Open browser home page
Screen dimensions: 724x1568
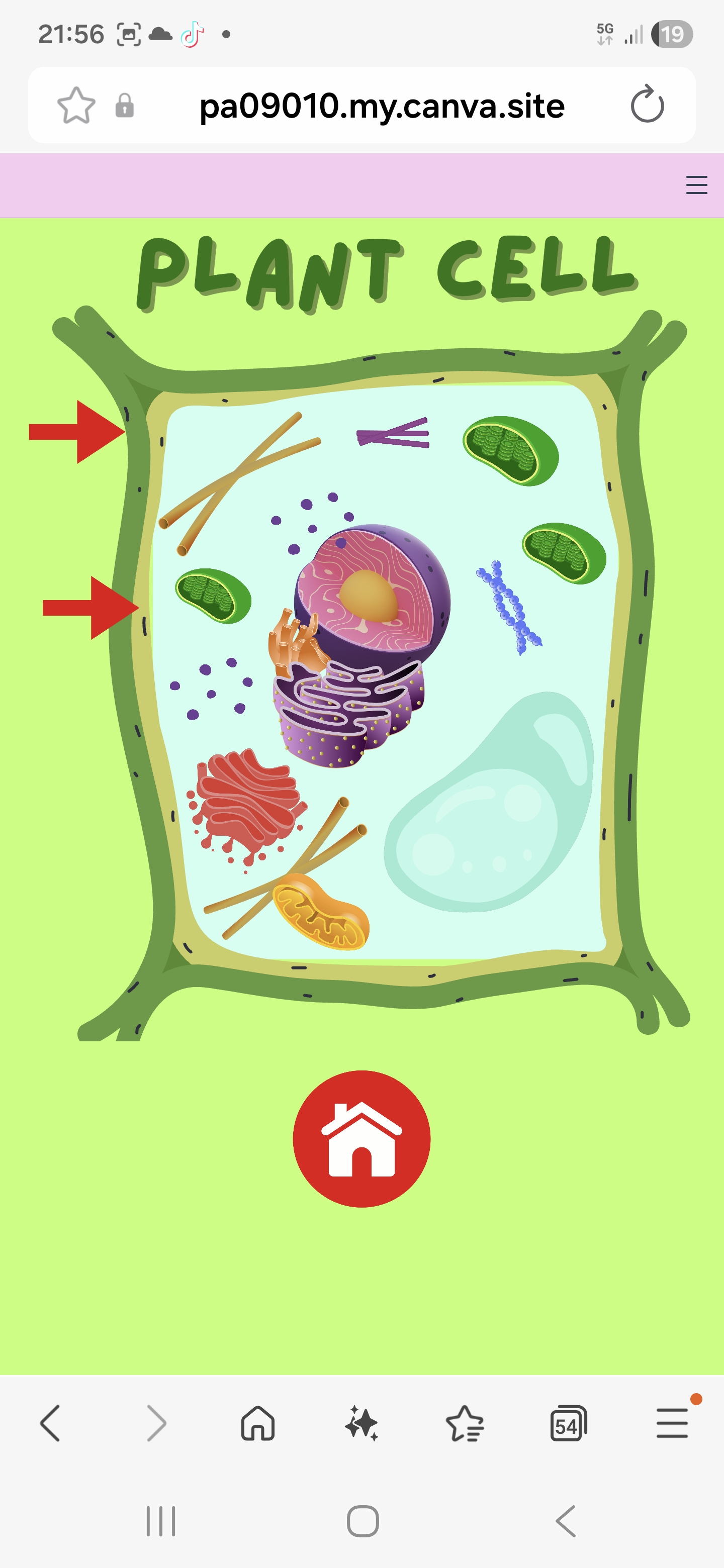257,1423
